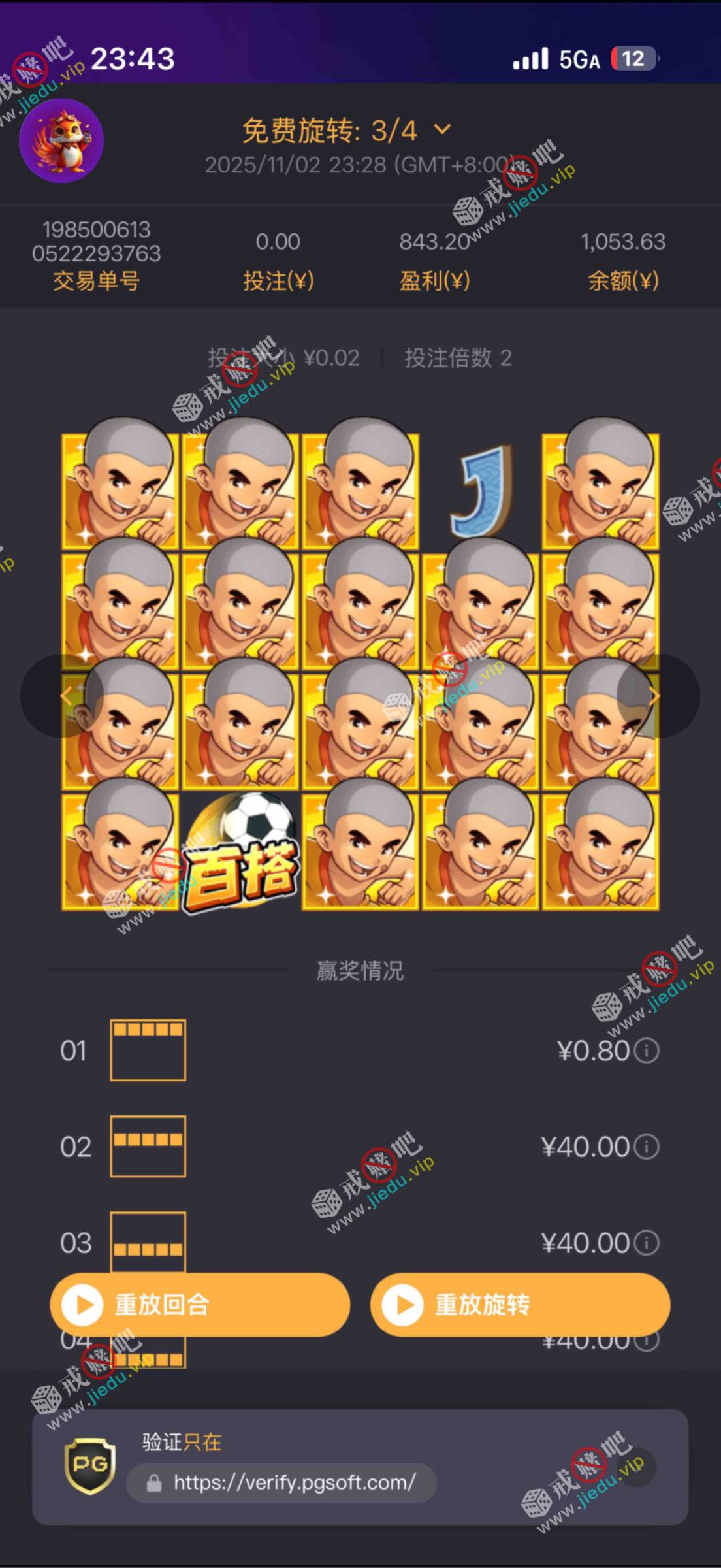Go to the next spin with right arrow
The height and width of the screenshot is (1568, 721).
click(x=656, y=696)
